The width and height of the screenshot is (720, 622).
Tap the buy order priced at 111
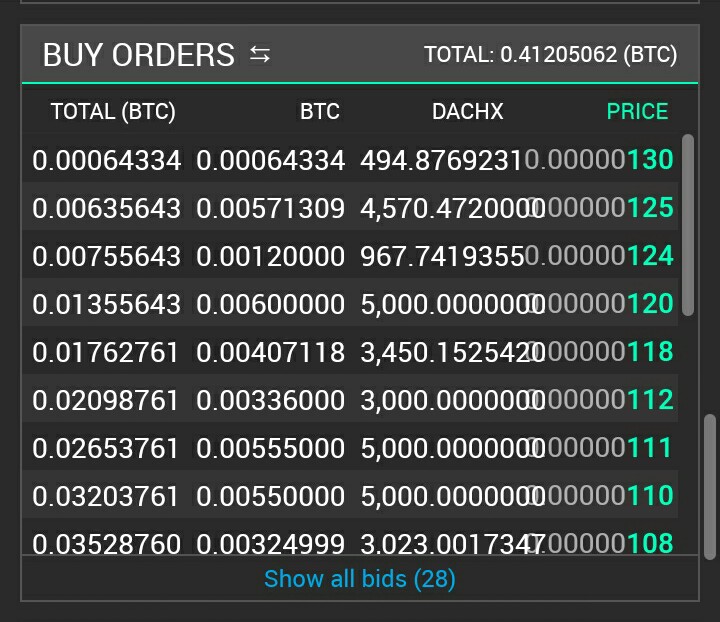(352, 448)
